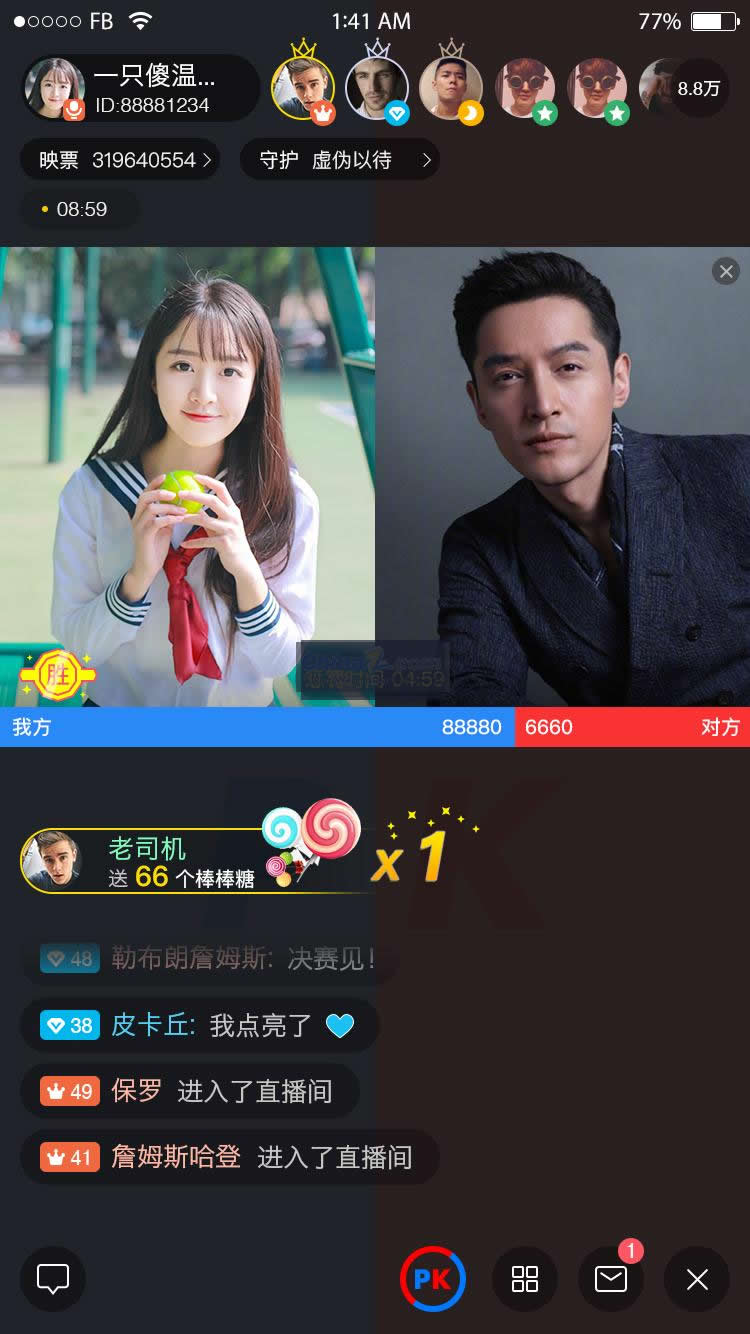Open the grid menu of features
The image size is (750, 1334).
click(525, 1279)
